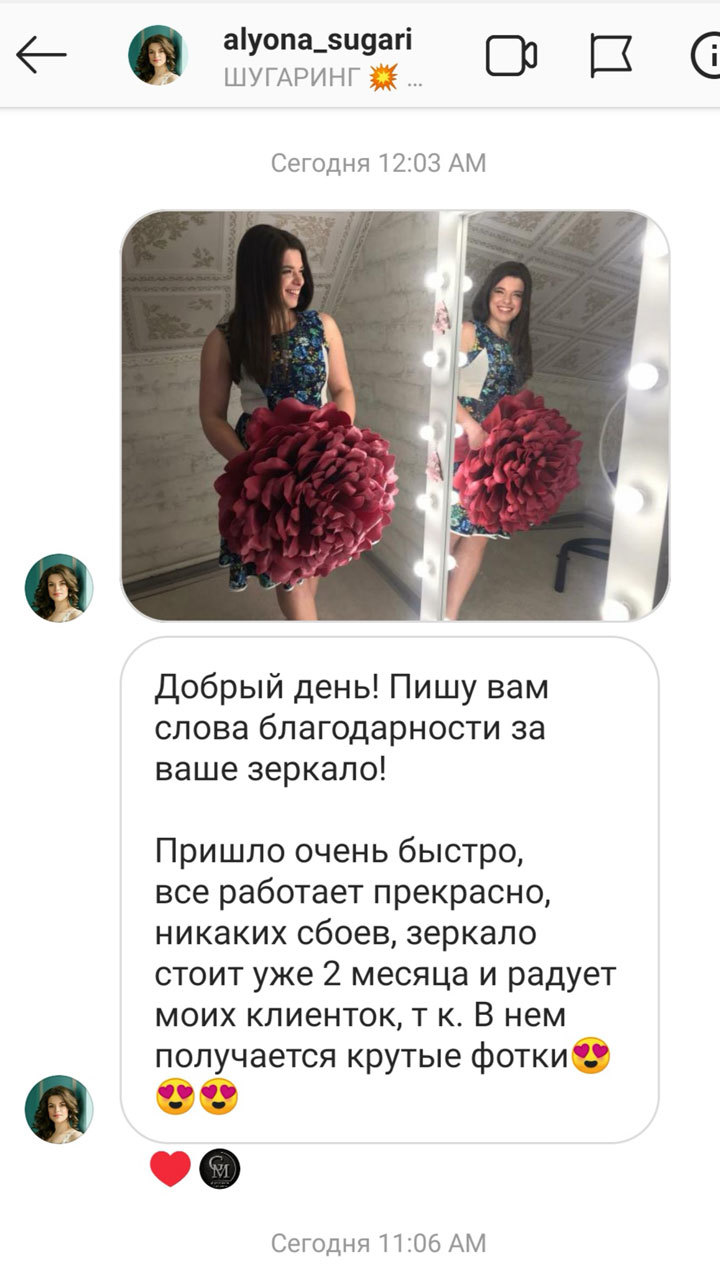This screenshot has width=720, height=1280.
Task: Tap the alyona_sugari username in header
Action: click(x=318, y=40)
